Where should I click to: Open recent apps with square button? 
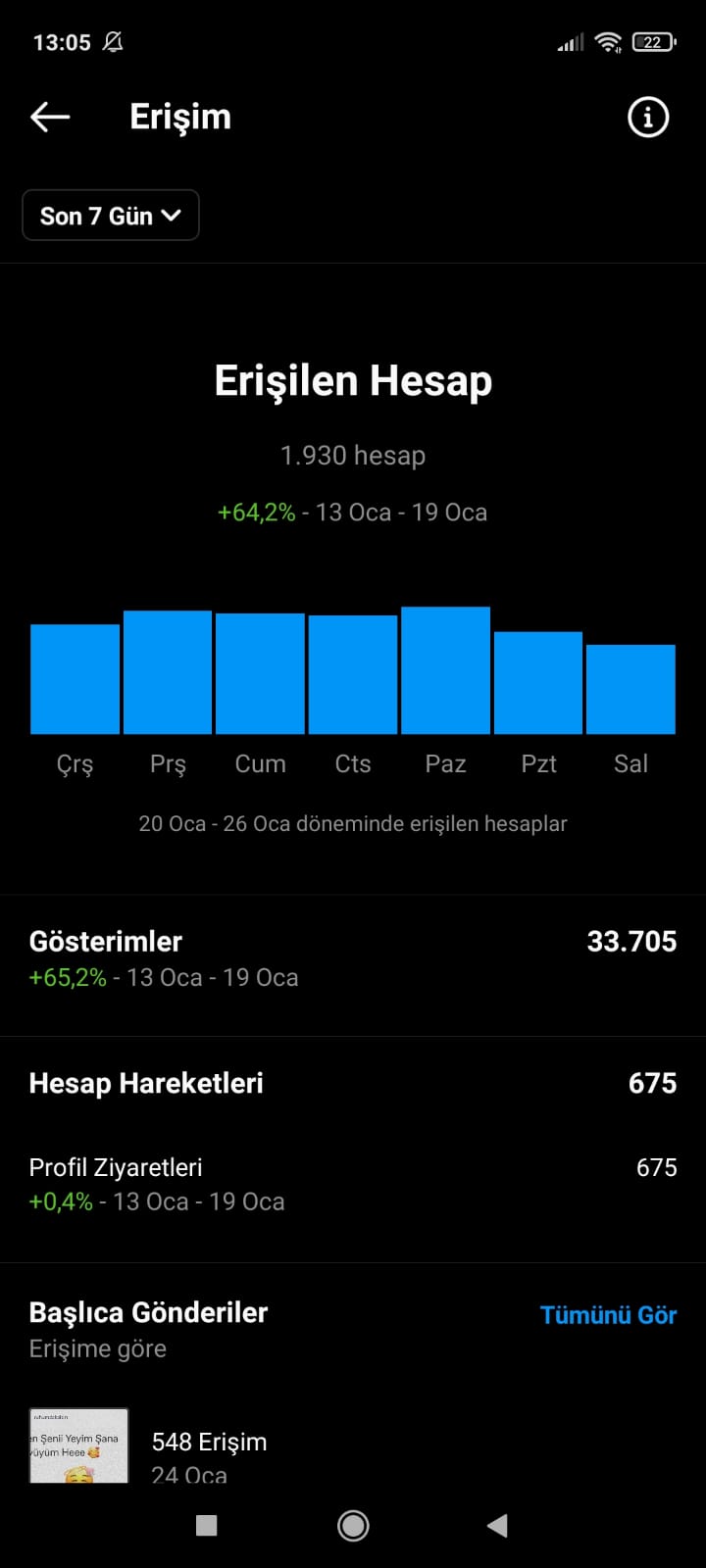click(x=206, y=1525)
